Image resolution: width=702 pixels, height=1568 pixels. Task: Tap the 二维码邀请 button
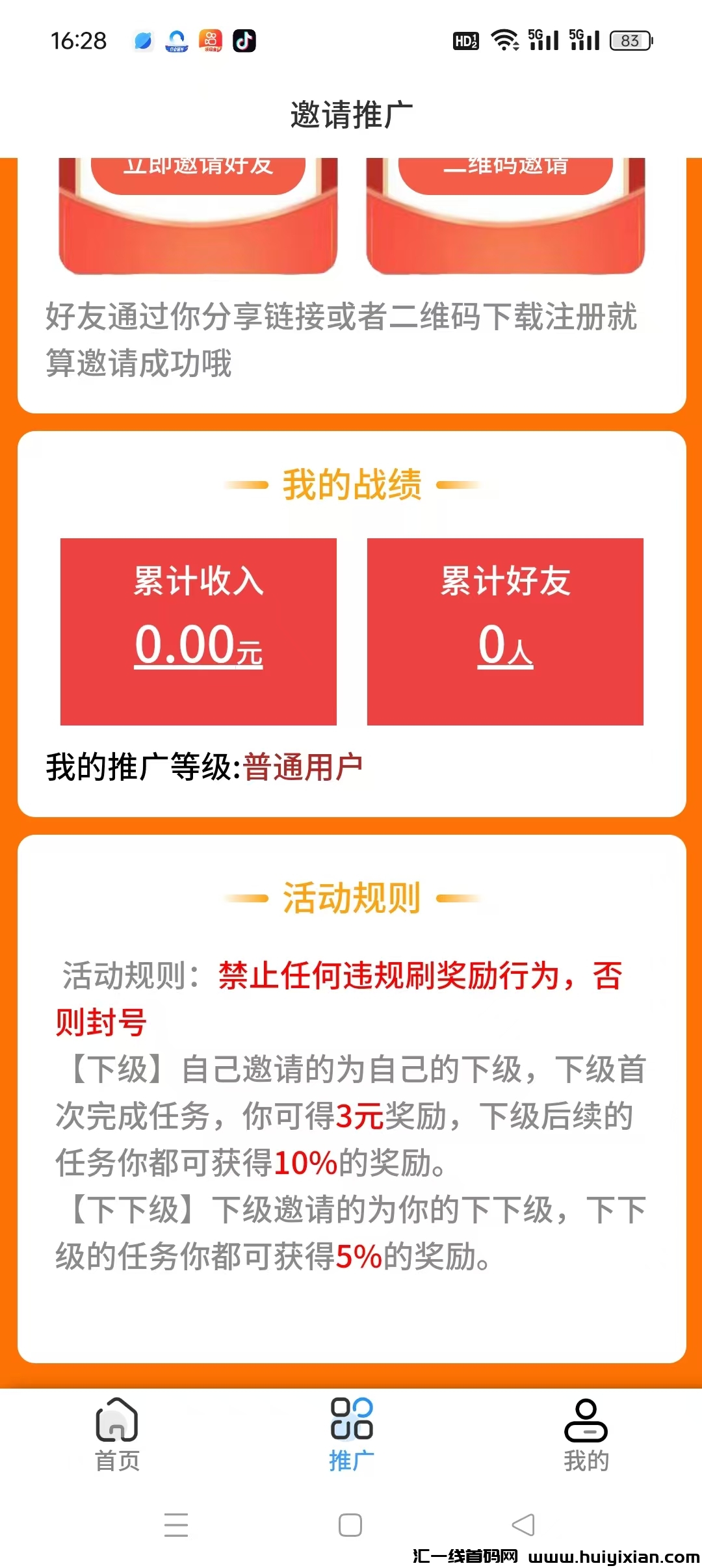pos(508,164)
